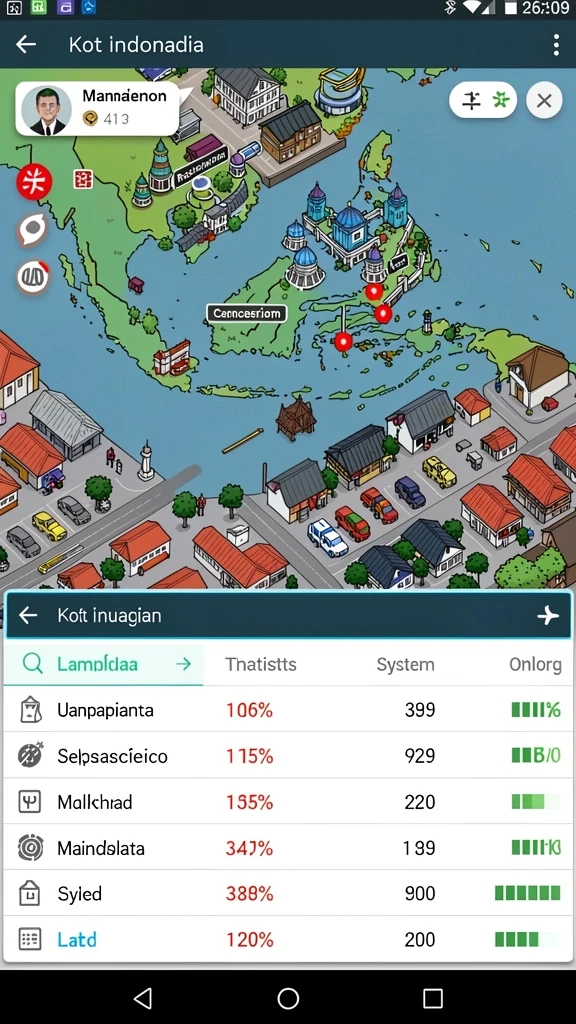The height and width of the screenshot is (1024, 576).
Task: Tap the round red-and-white badge icon
Action: tap(33, 277)
